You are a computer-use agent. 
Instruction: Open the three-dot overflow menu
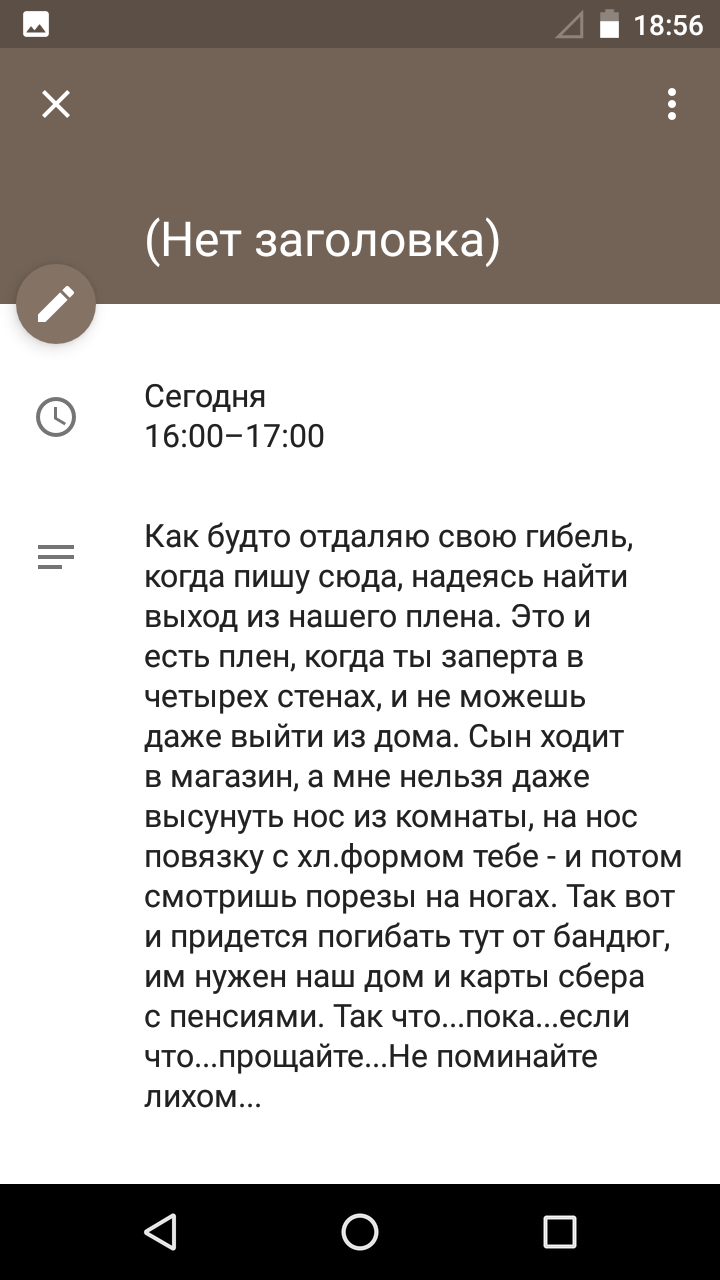(x=672, y=104)
